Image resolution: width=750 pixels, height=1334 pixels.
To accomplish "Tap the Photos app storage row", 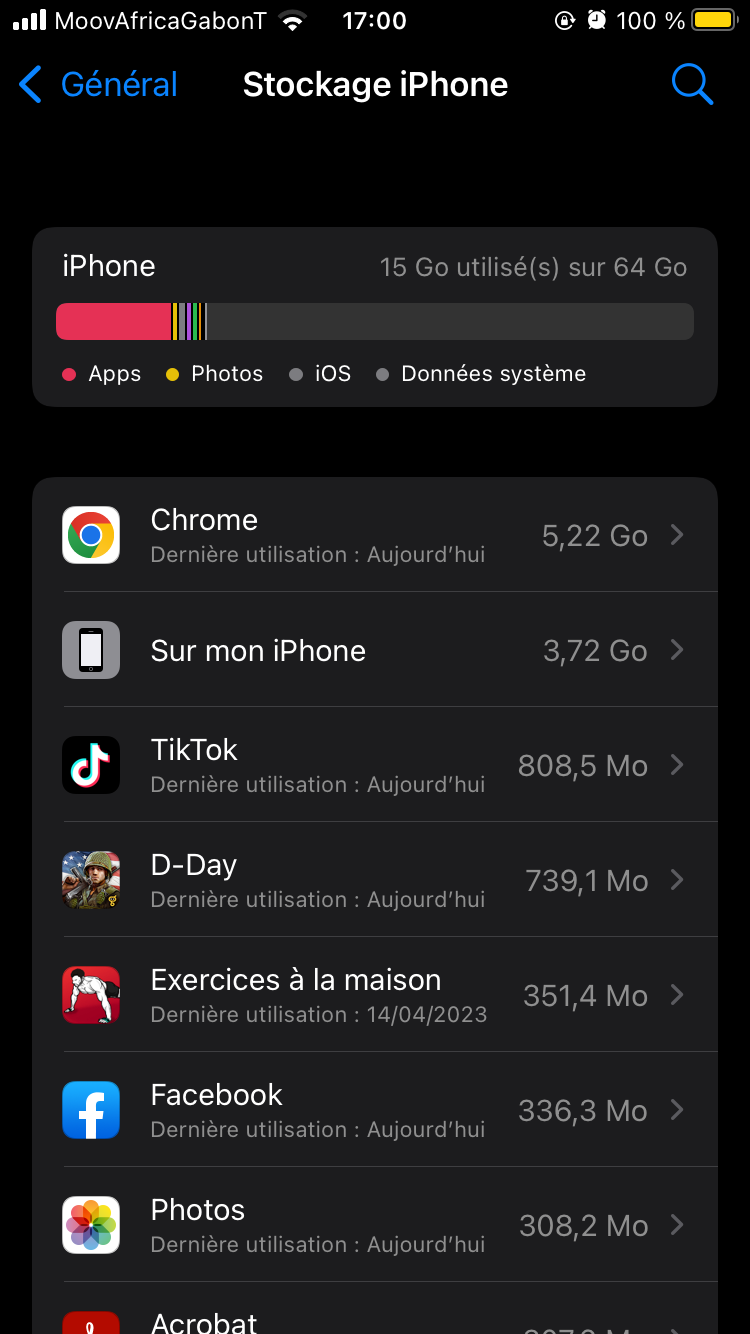I will [375, 1225].
